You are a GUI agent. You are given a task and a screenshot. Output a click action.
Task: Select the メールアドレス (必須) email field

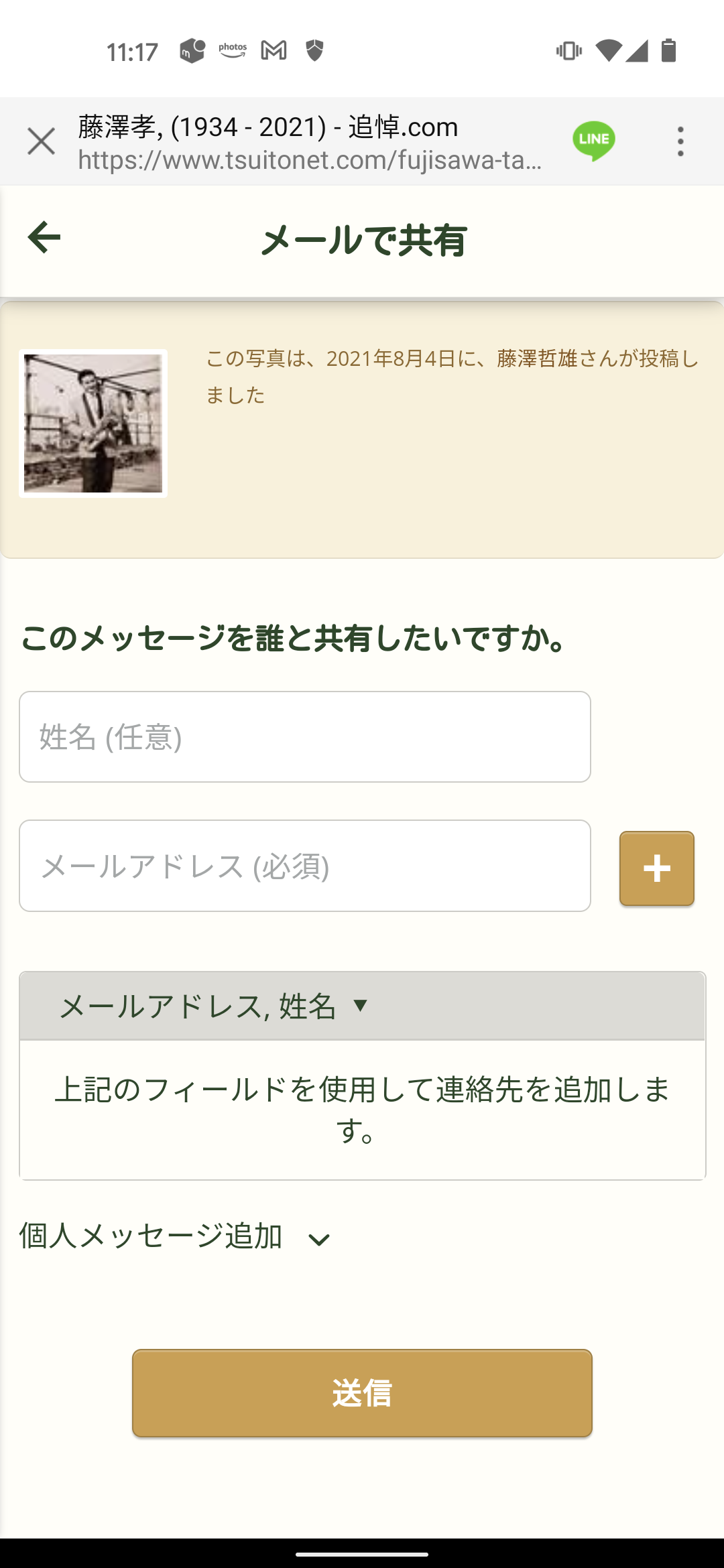point(305,866)
